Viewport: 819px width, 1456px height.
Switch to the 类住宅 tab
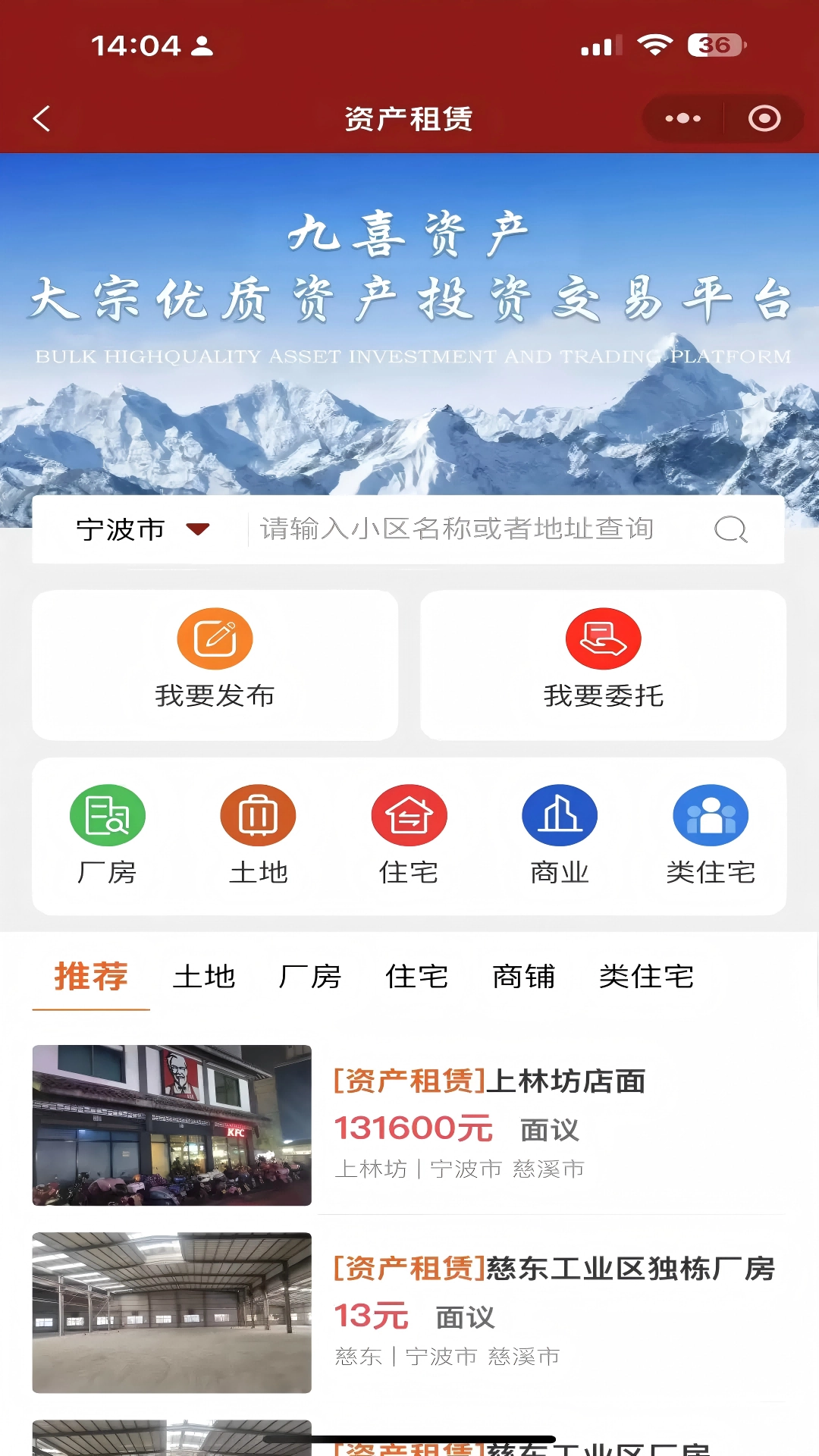(x=646, y=977)
